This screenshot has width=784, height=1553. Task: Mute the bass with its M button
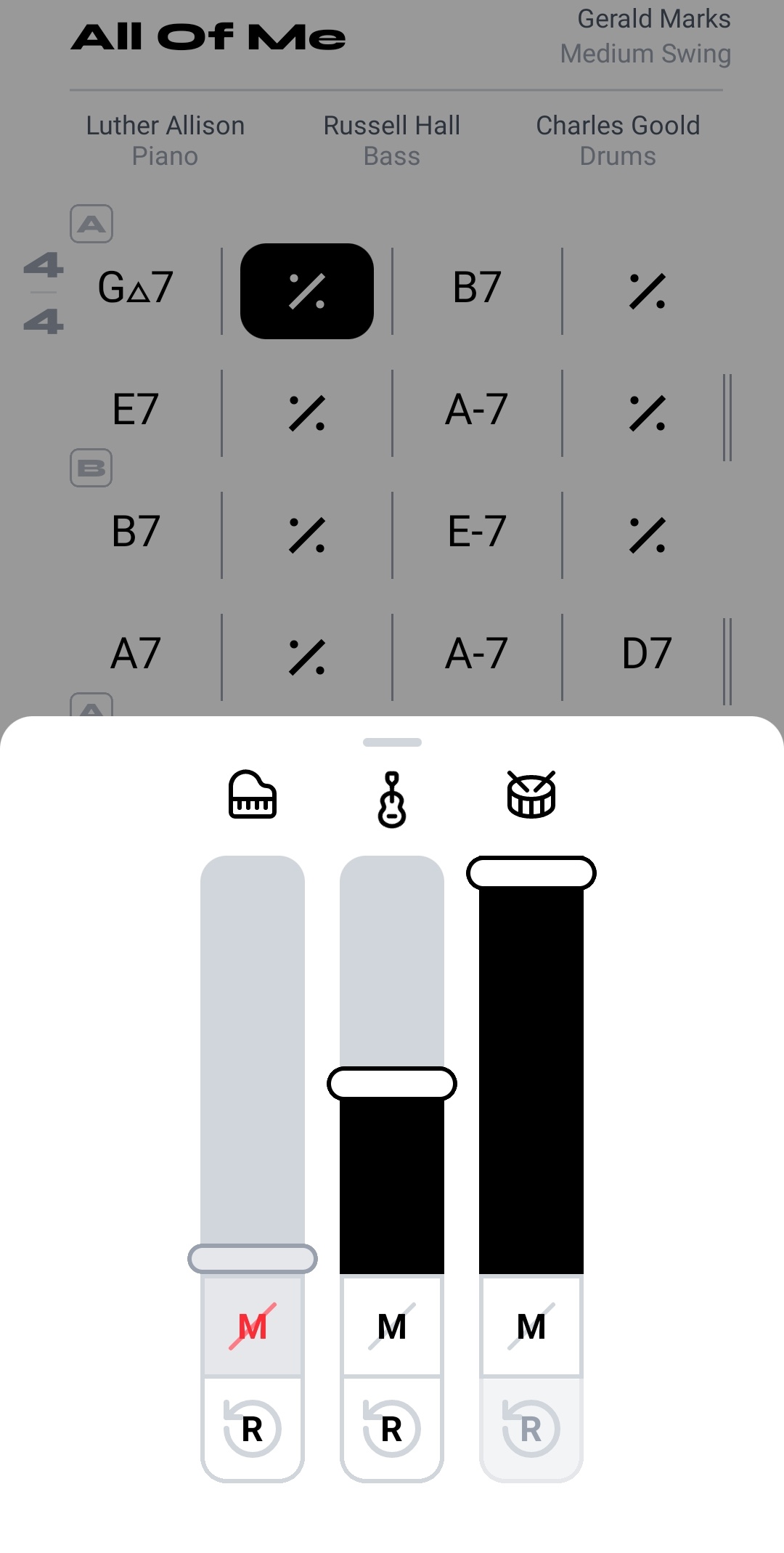point(391,1327)
